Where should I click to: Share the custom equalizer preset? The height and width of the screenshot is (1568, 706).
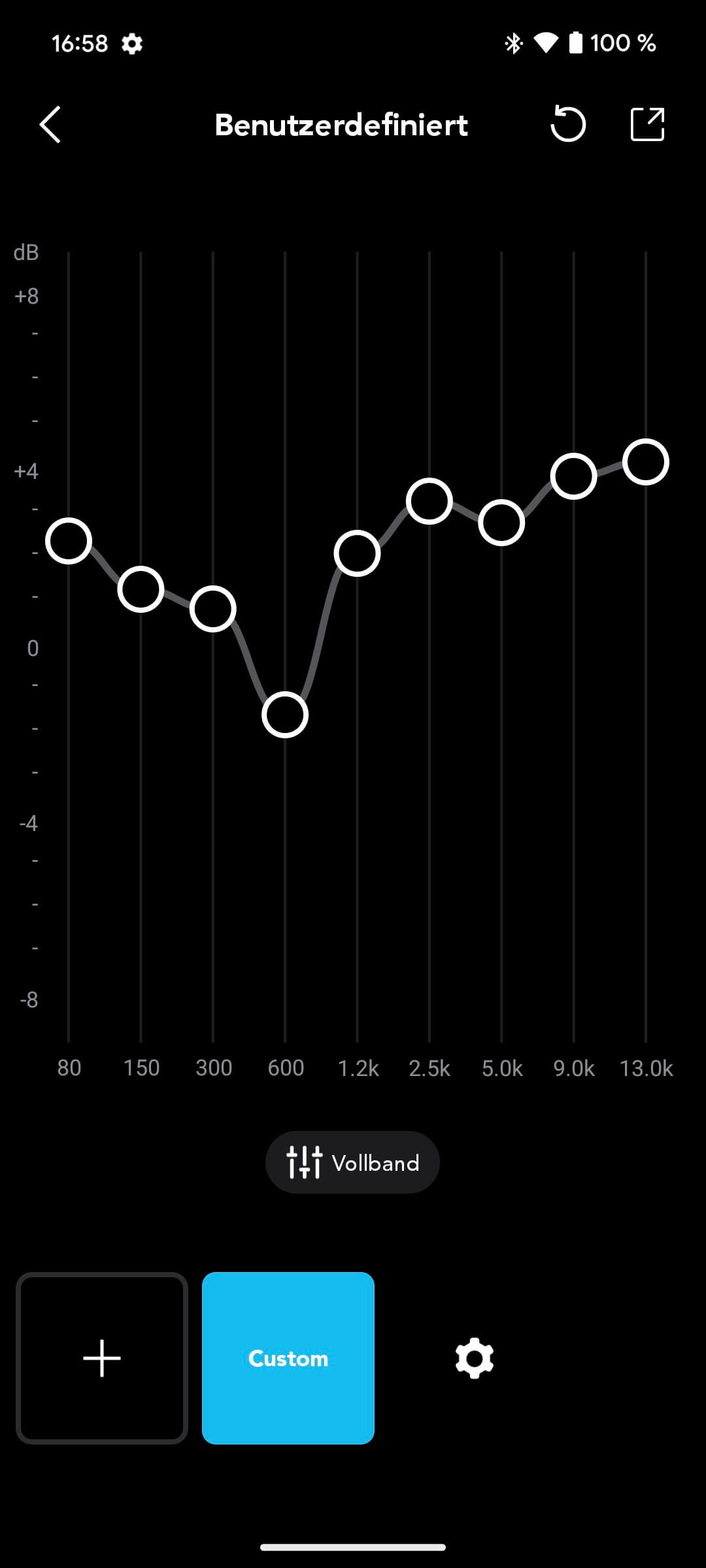pos(647,124)
